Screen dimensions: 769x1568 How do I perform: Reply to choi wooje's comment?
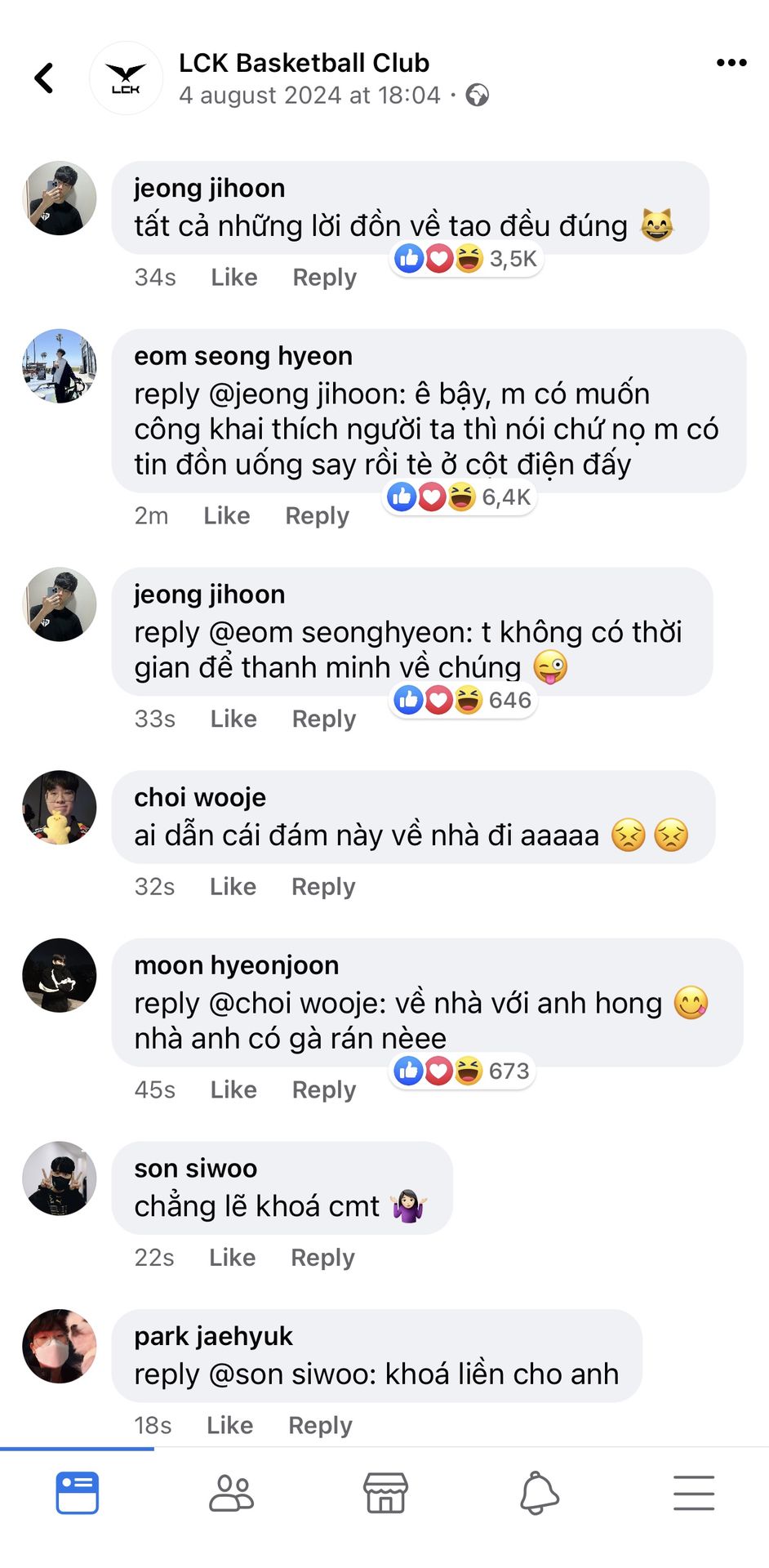click(x=323, y=887)
